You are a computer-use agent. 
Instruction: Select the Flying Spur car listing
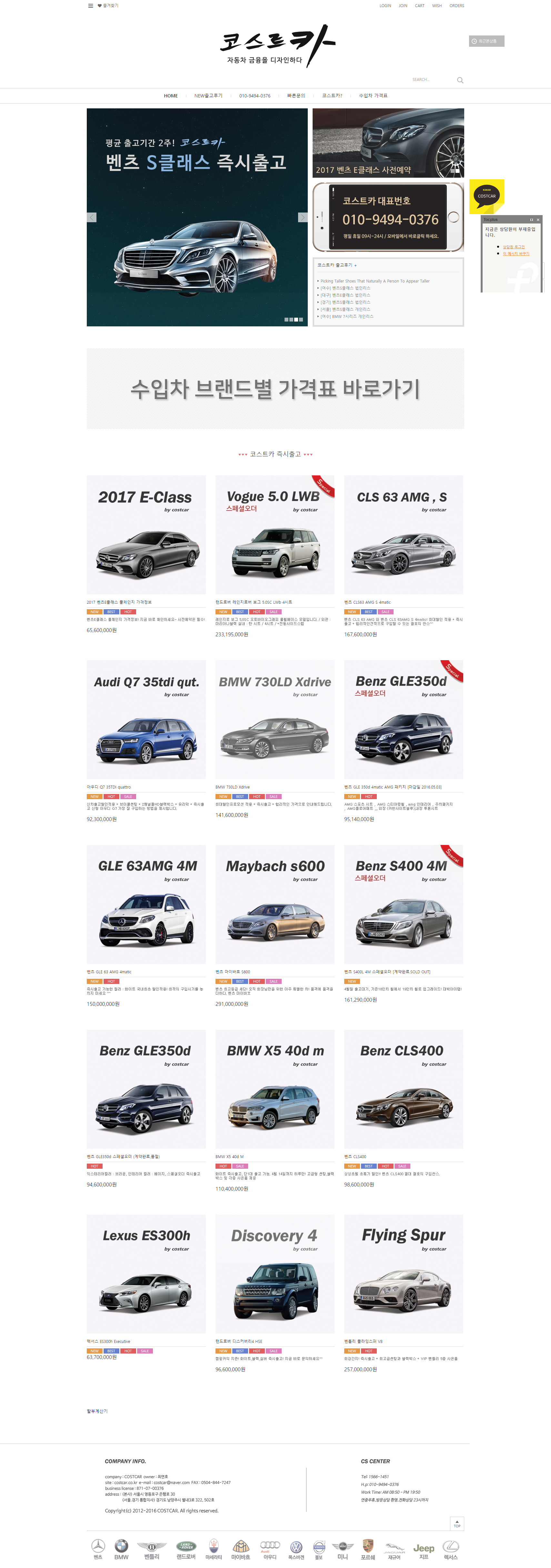pyautogui.click(x=403, y=1274)
